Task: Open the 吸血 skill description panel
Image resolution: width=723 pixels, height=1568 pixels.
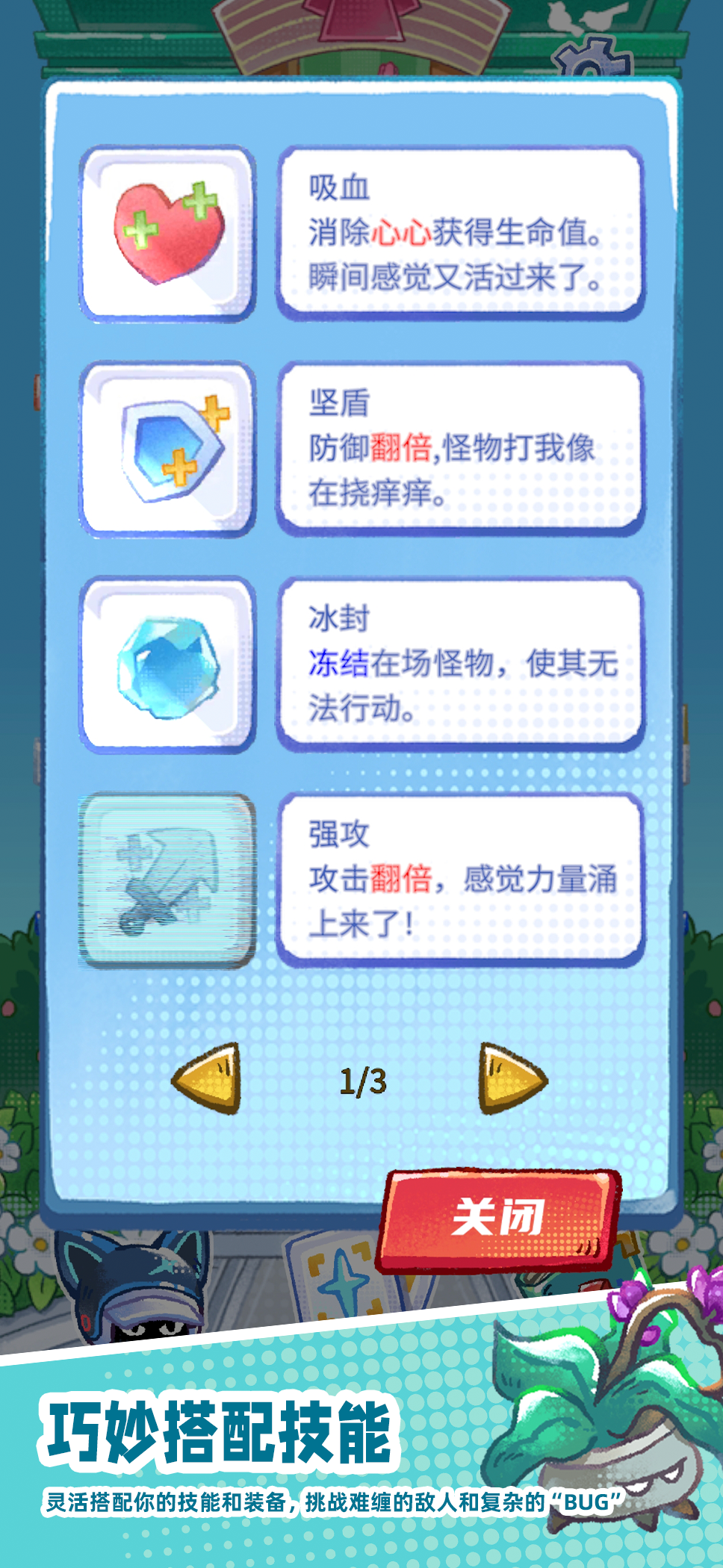Action: click(463, 231)
